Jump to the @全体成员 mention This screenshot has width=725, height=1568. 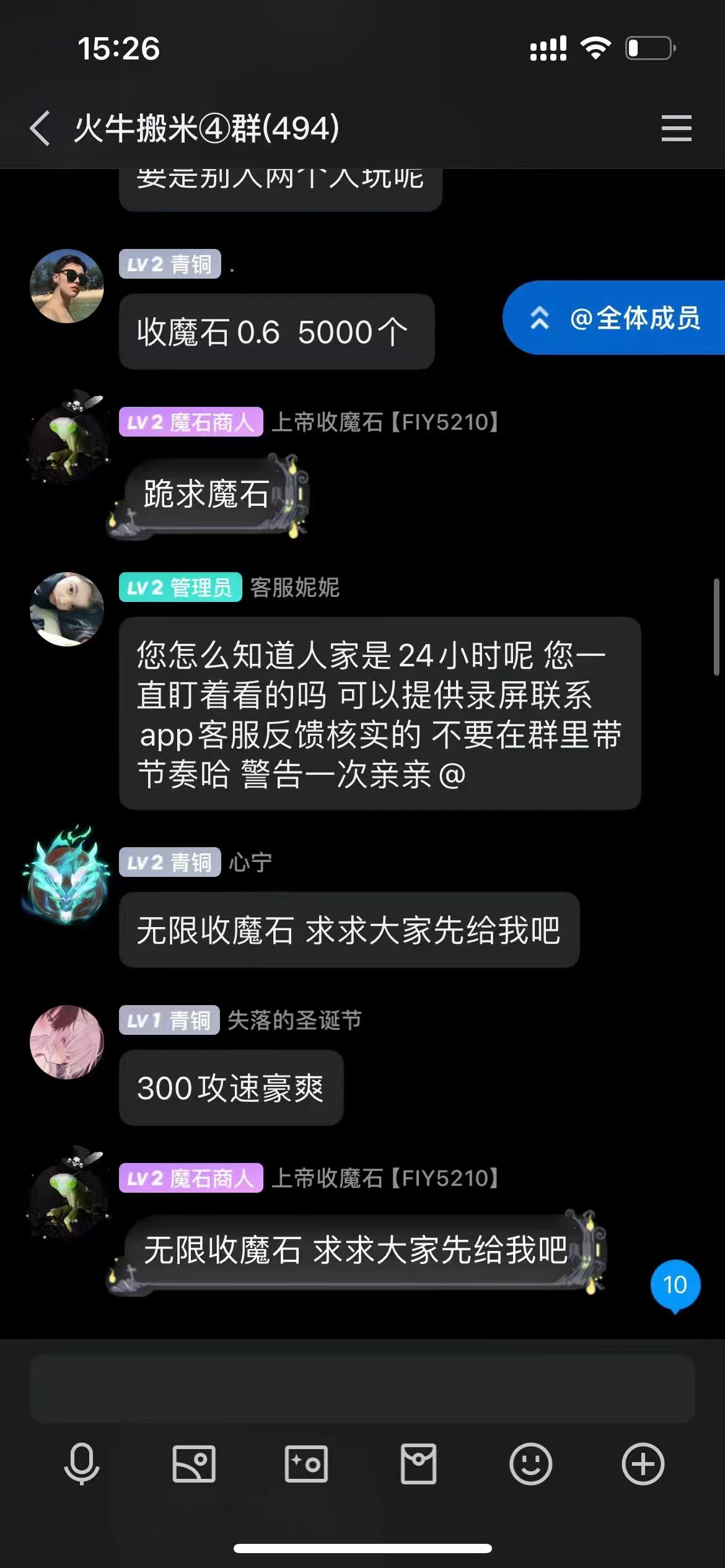pyautogui.click(x=613, y=318)
